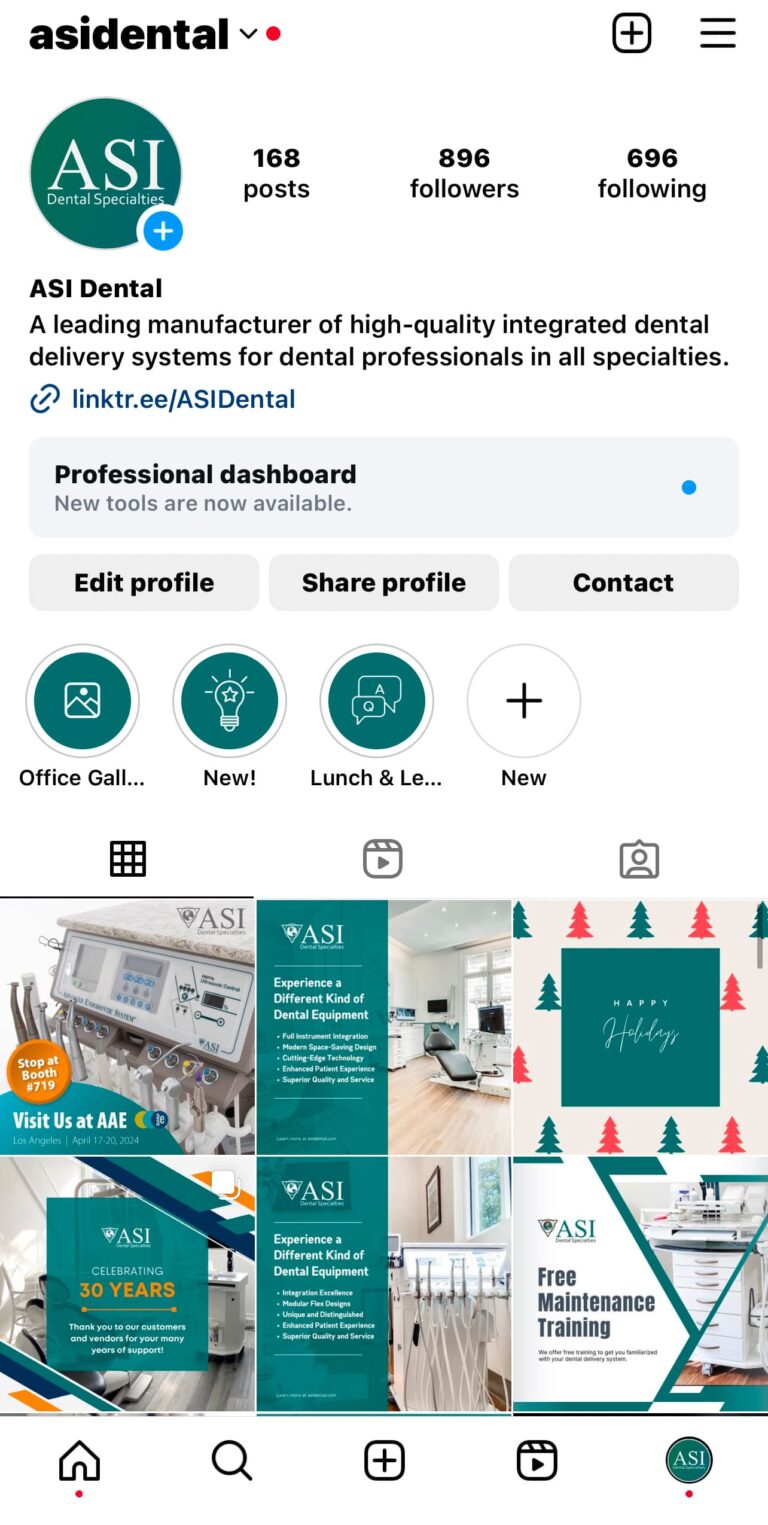Open the Visit Us at AAE post
The width and height of the screenshot is (768, 1525).
point(127,1027)
